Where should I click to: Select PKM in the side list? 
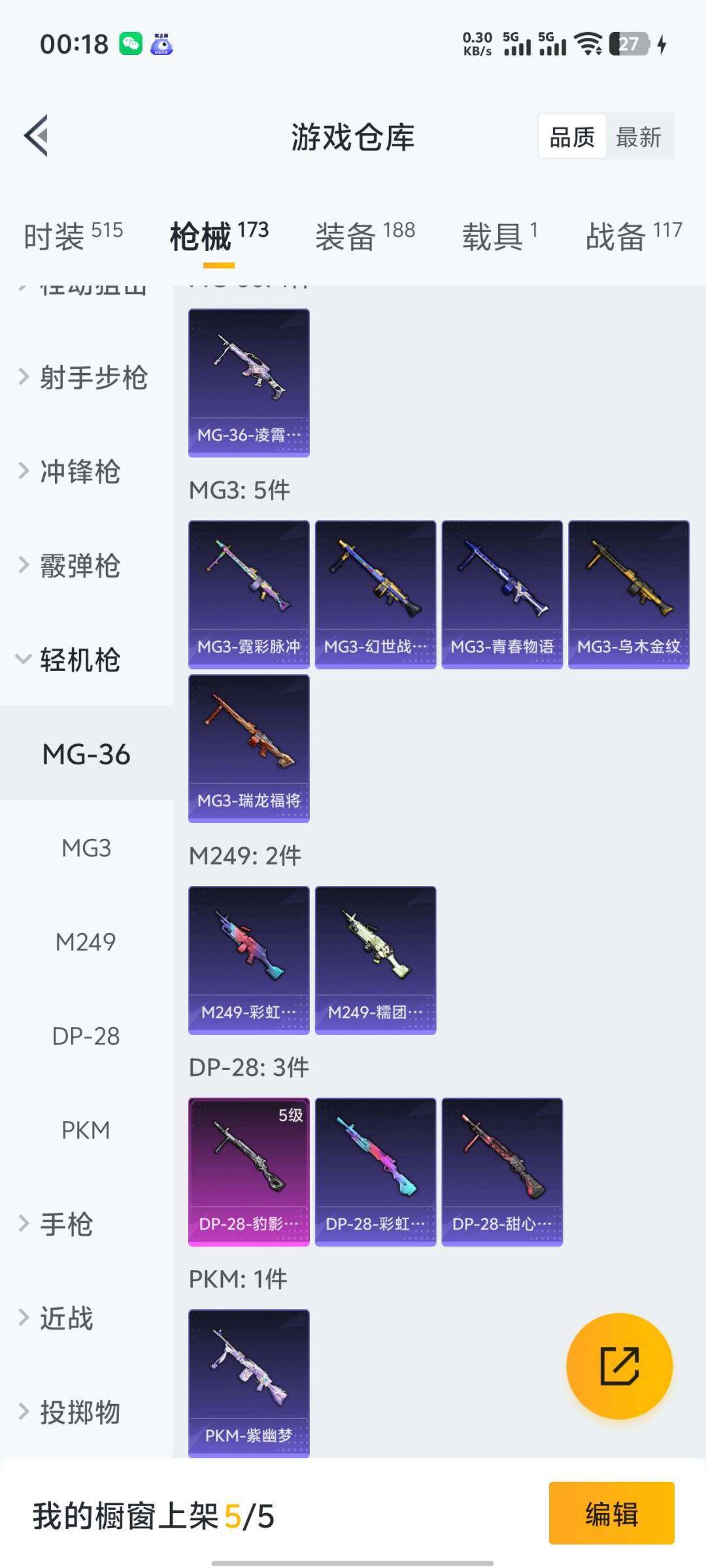click(86, 1130)
